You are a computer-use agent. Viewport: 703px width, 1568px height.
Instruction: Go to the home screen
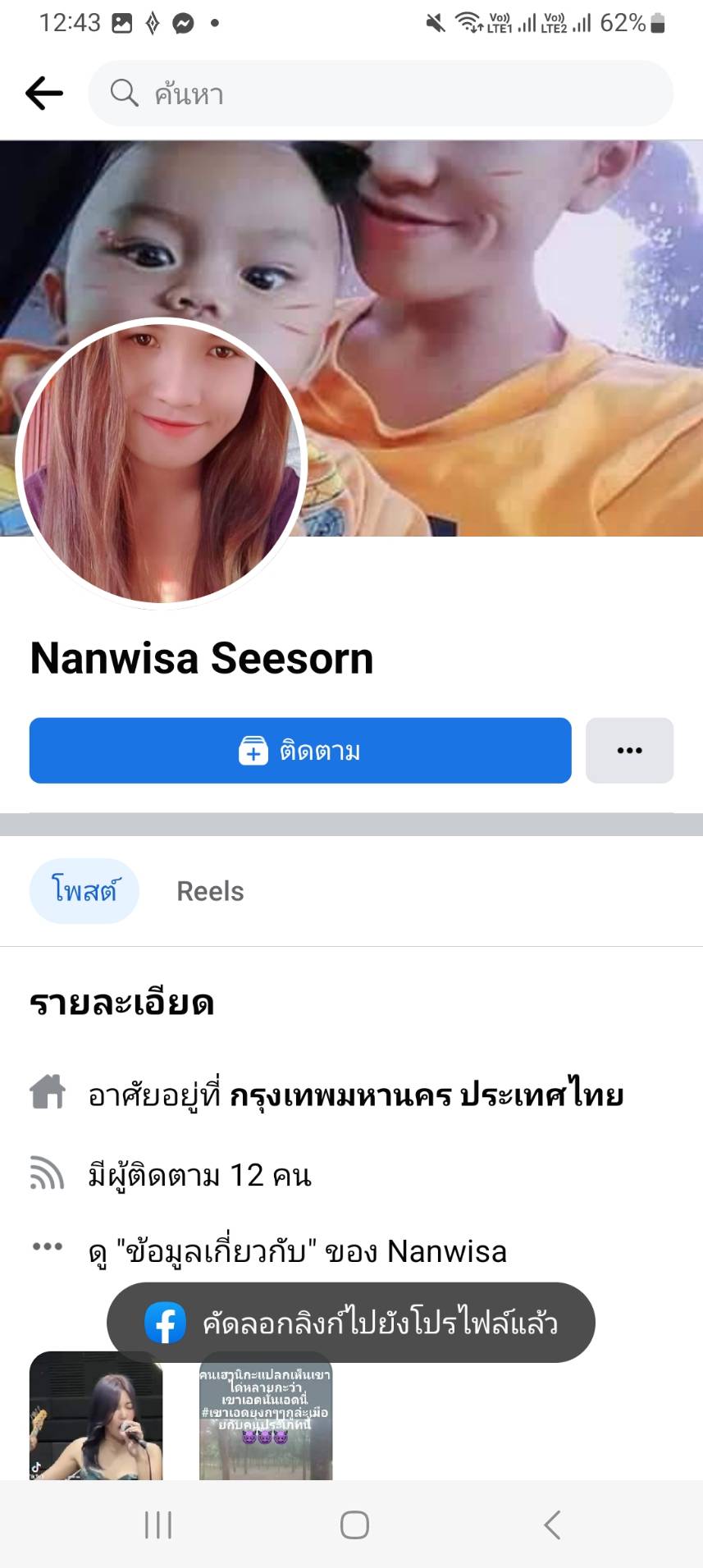[x=354, y=1525]
